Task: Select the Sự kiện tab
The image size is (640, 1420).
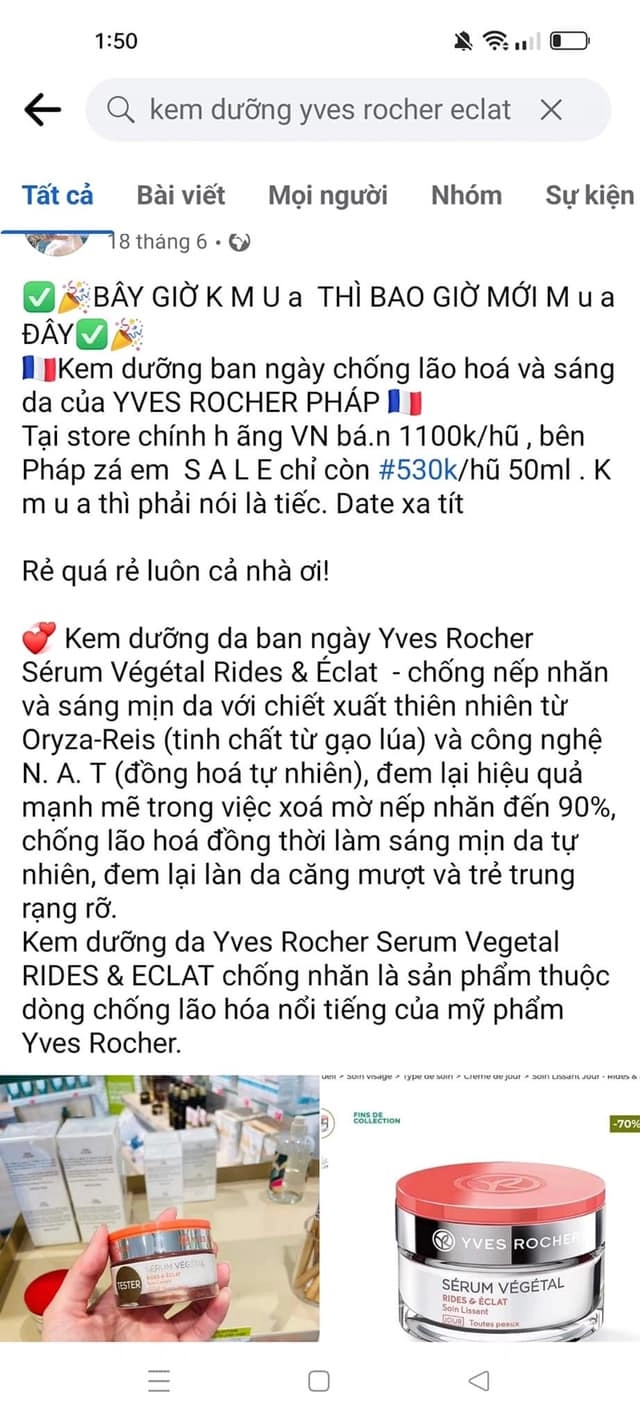Action: [x=590, y=195]
